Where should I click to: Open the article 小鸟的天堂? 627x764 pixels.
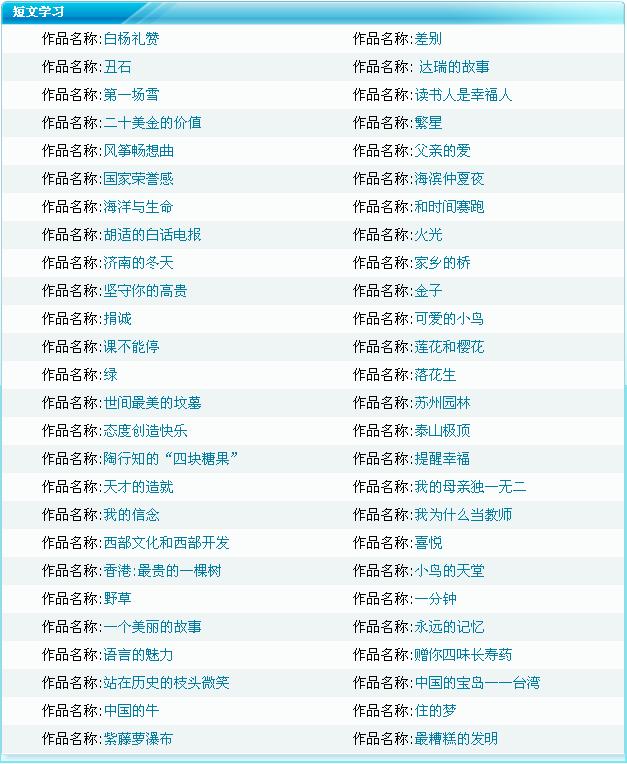tap(449, 571)
